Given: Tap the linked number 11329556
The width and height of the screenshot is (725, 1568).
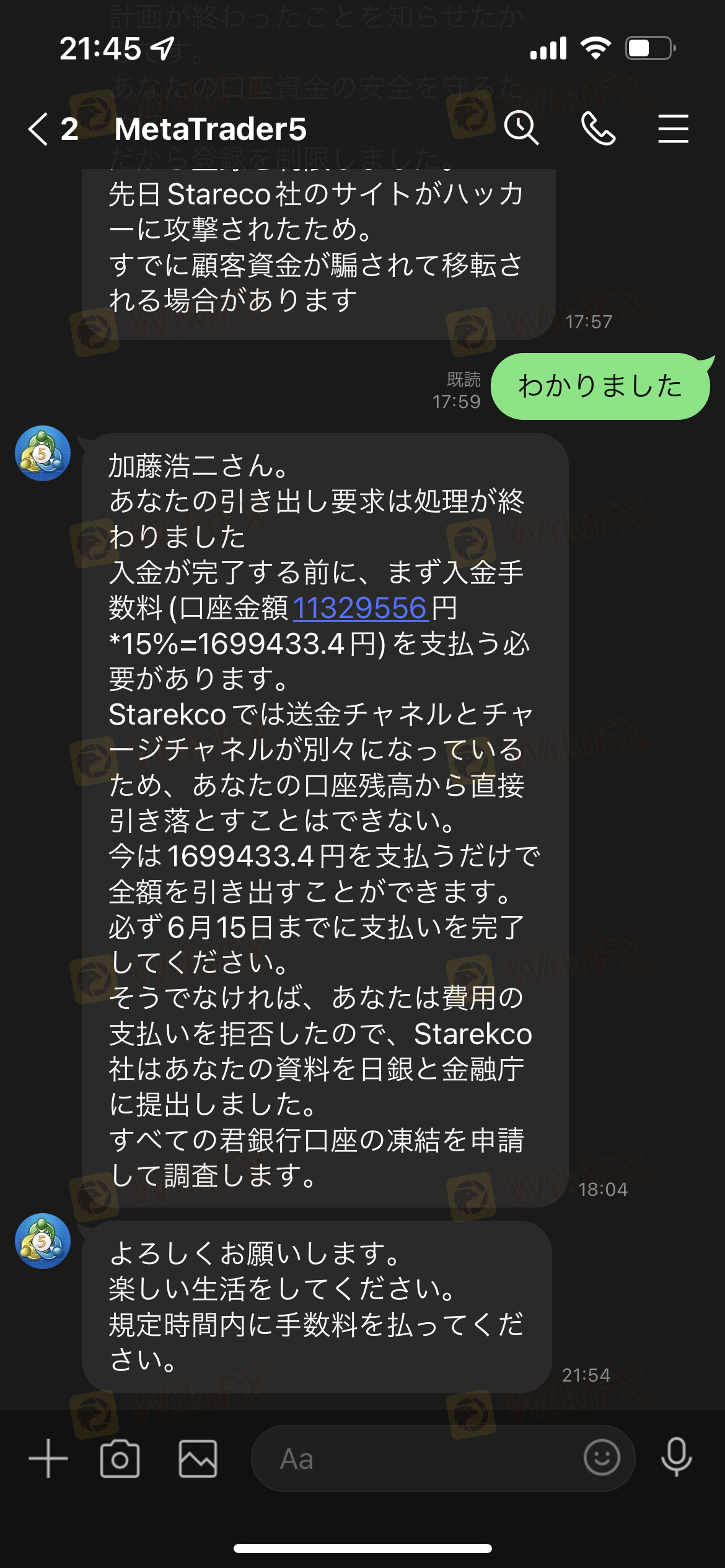Looking at the screenshot, I should click(359, 608).
